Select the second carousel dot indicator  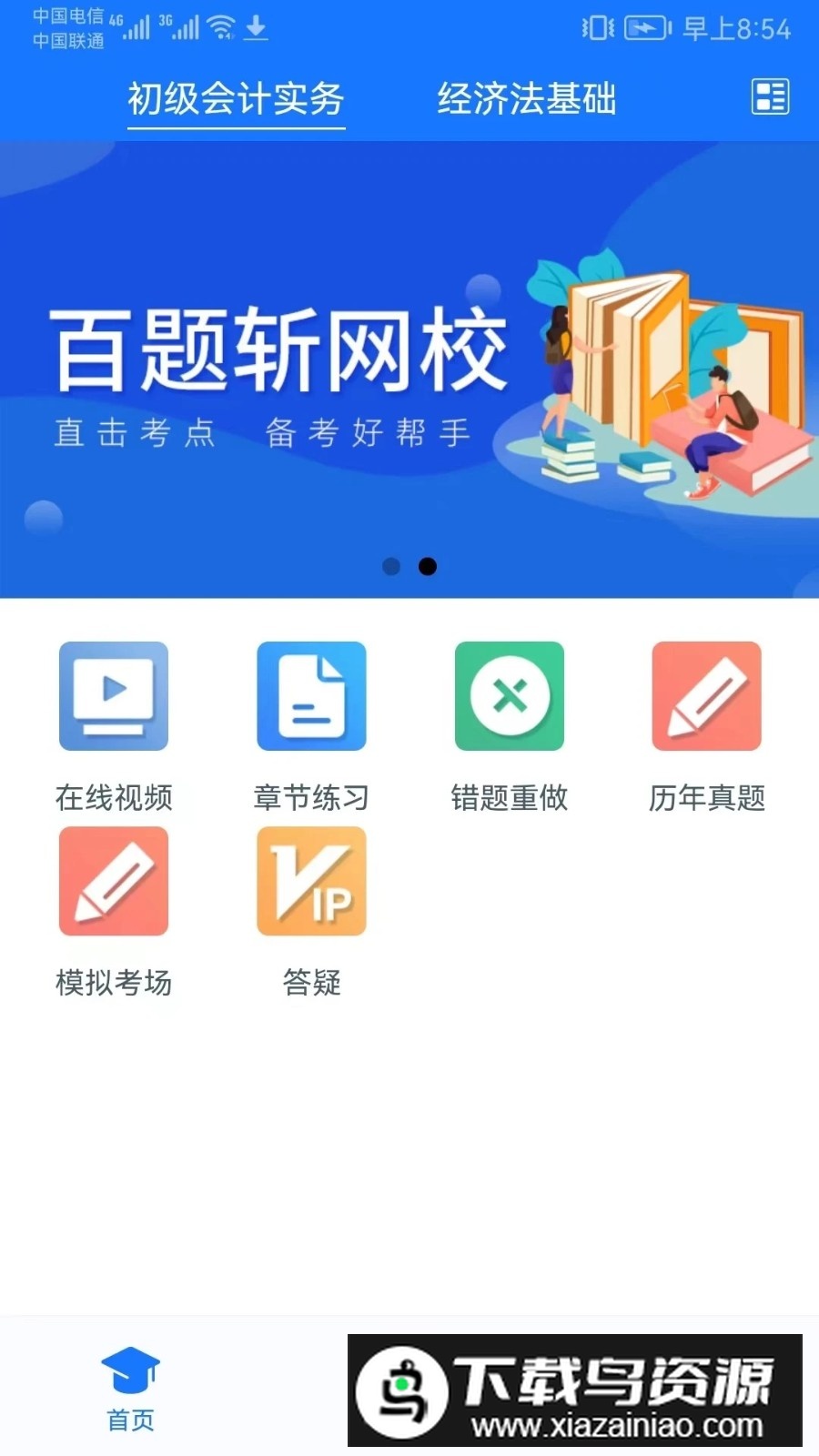[428, 566]
